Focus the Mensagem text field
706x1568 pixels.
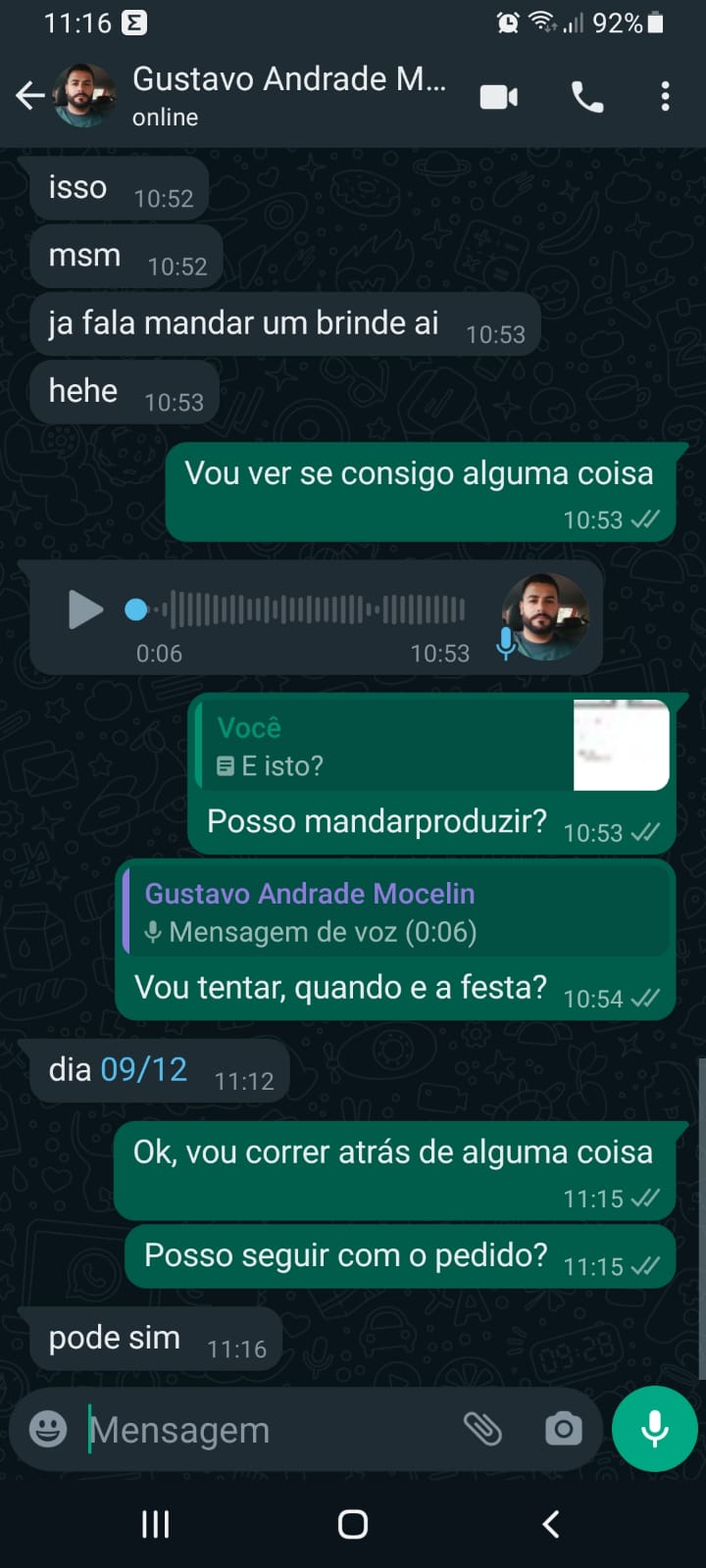point(265,1430)
